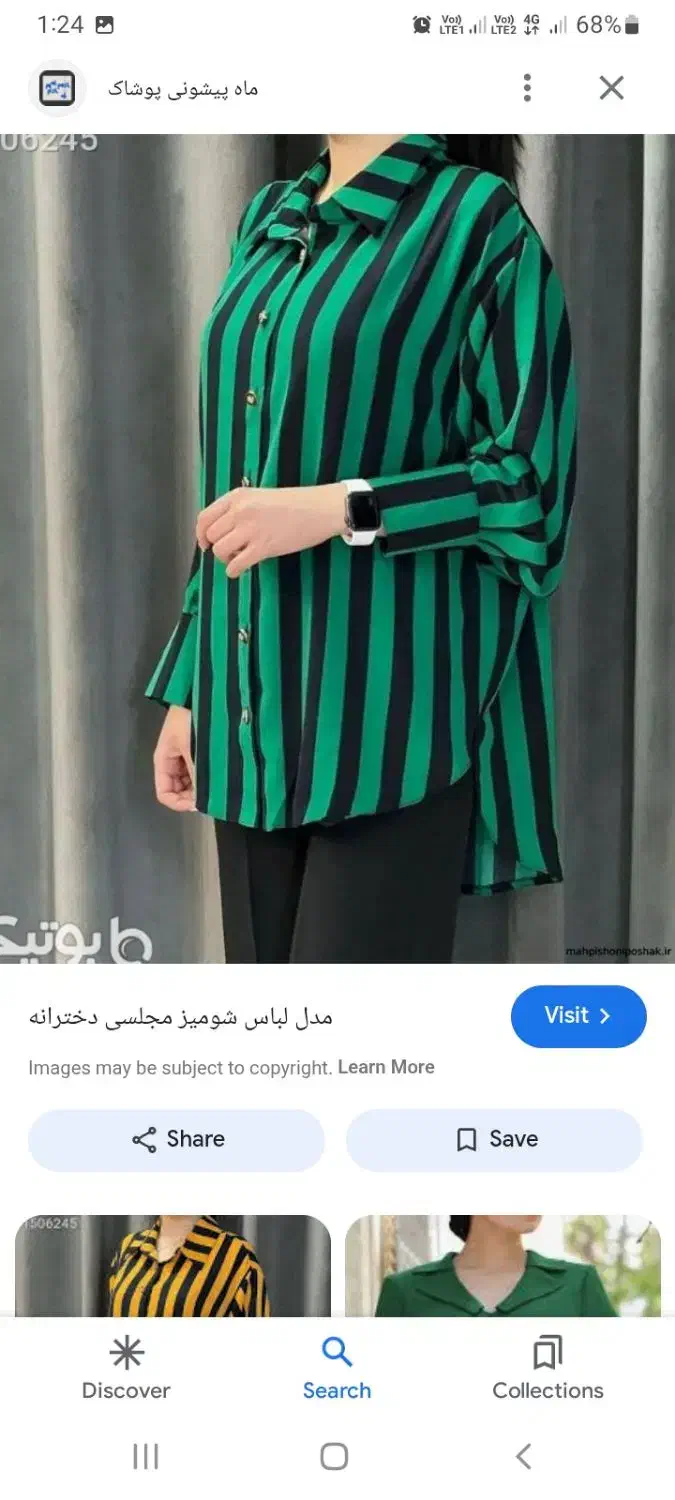Open the yellow striped shirt related image

tap(172, 1265)
